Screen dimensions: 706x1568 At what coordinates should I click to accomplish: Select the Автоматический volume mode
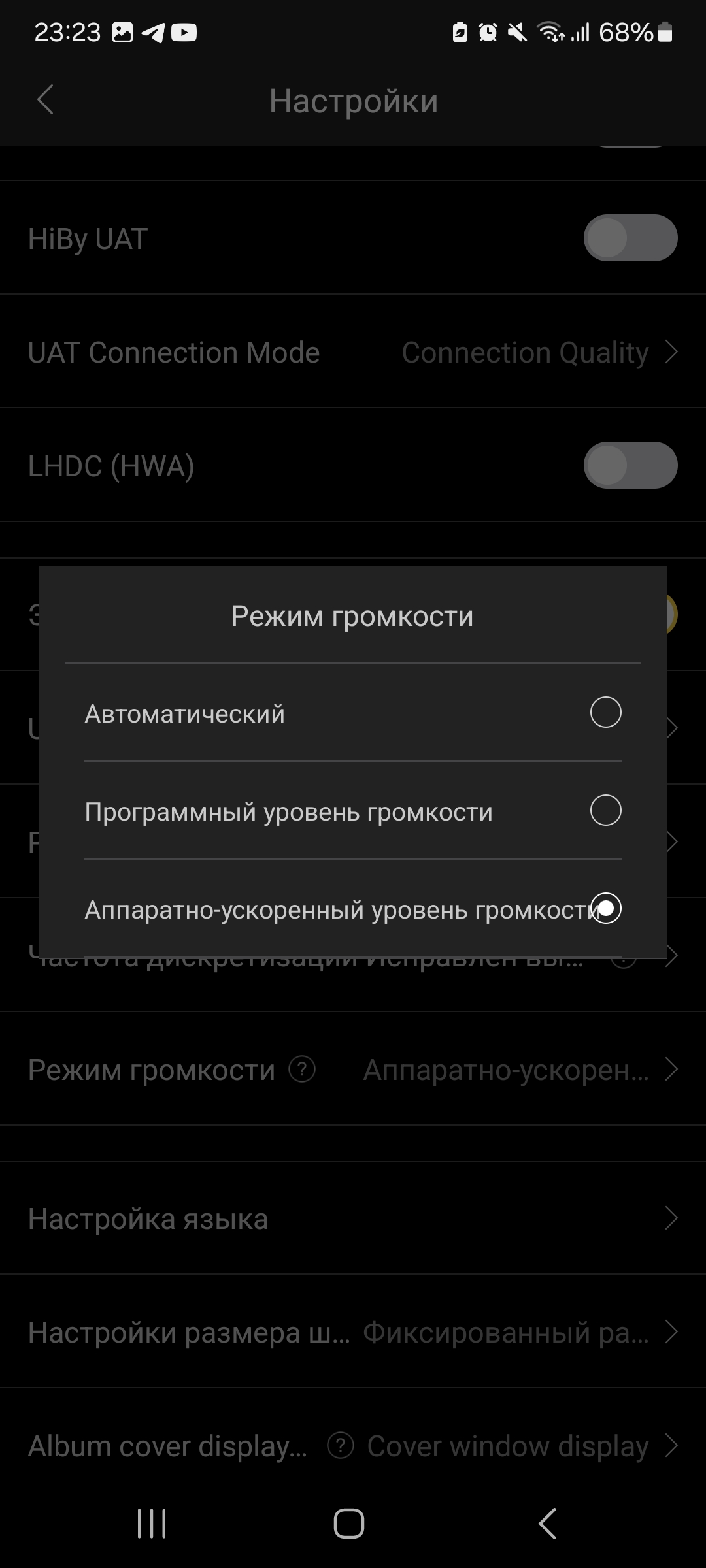tap(605, 712)
